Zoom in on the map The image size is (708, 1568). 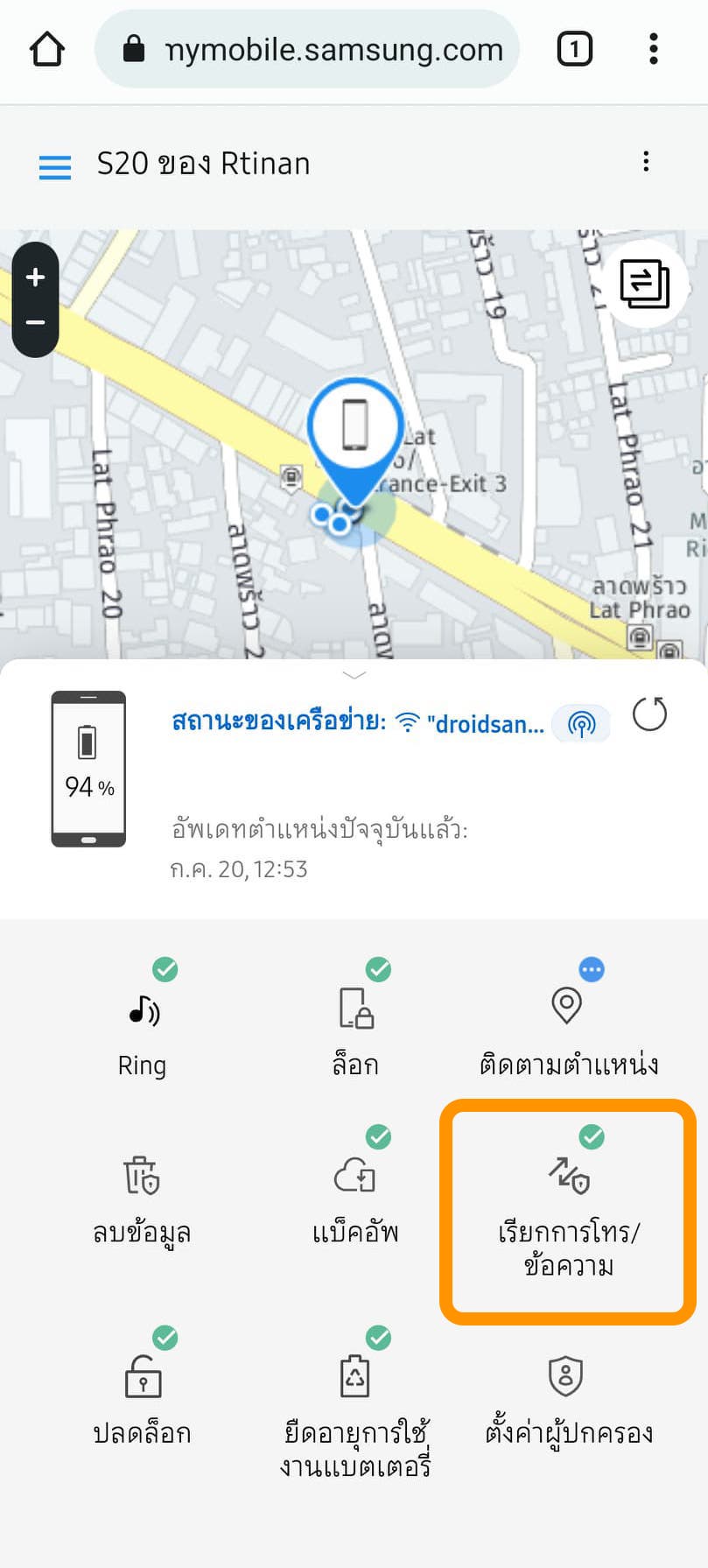[35, 278]
